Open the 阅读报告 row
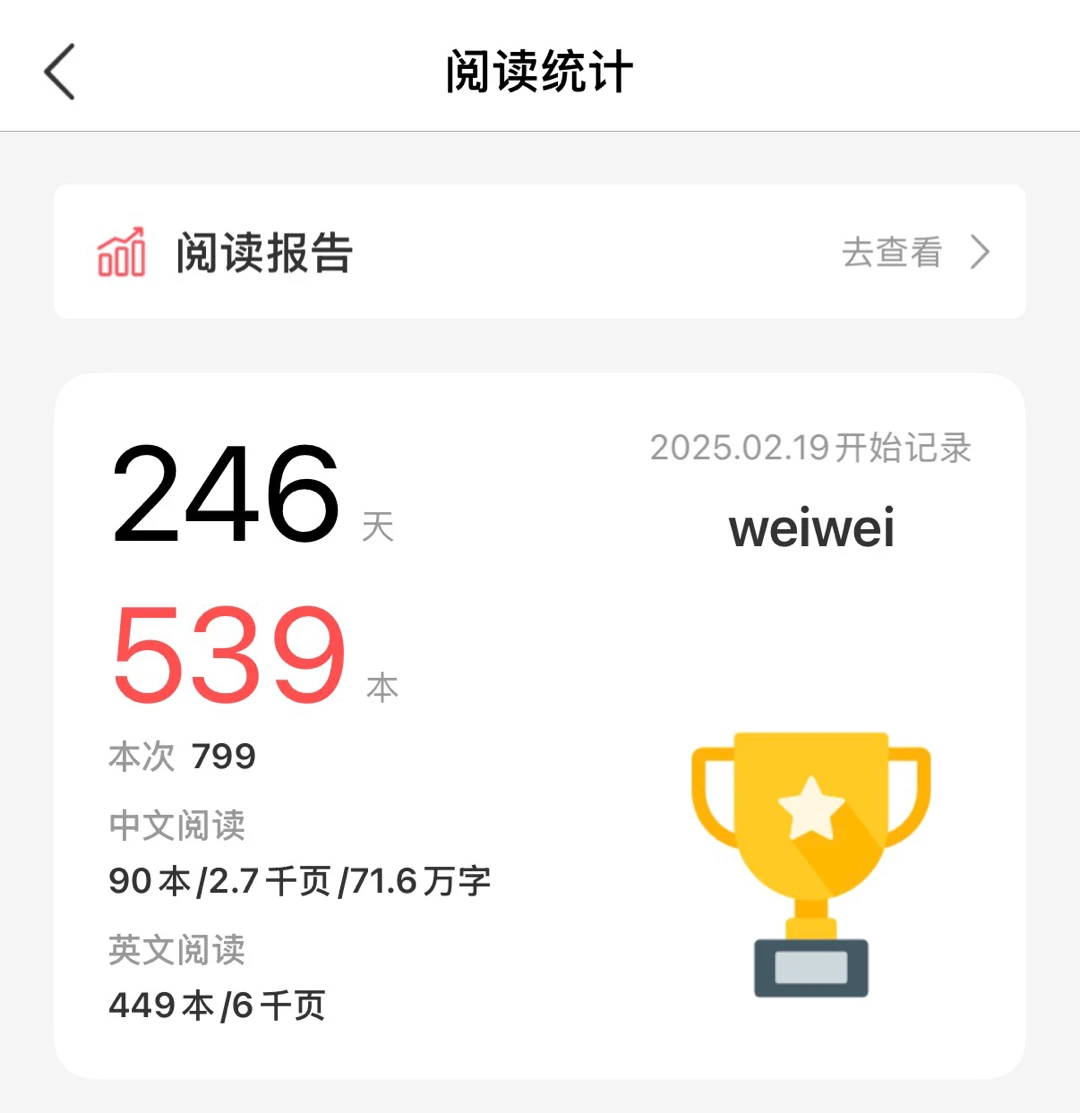Image resolution: width=1080 pixels, height=1113 pixels. [540, 252]
